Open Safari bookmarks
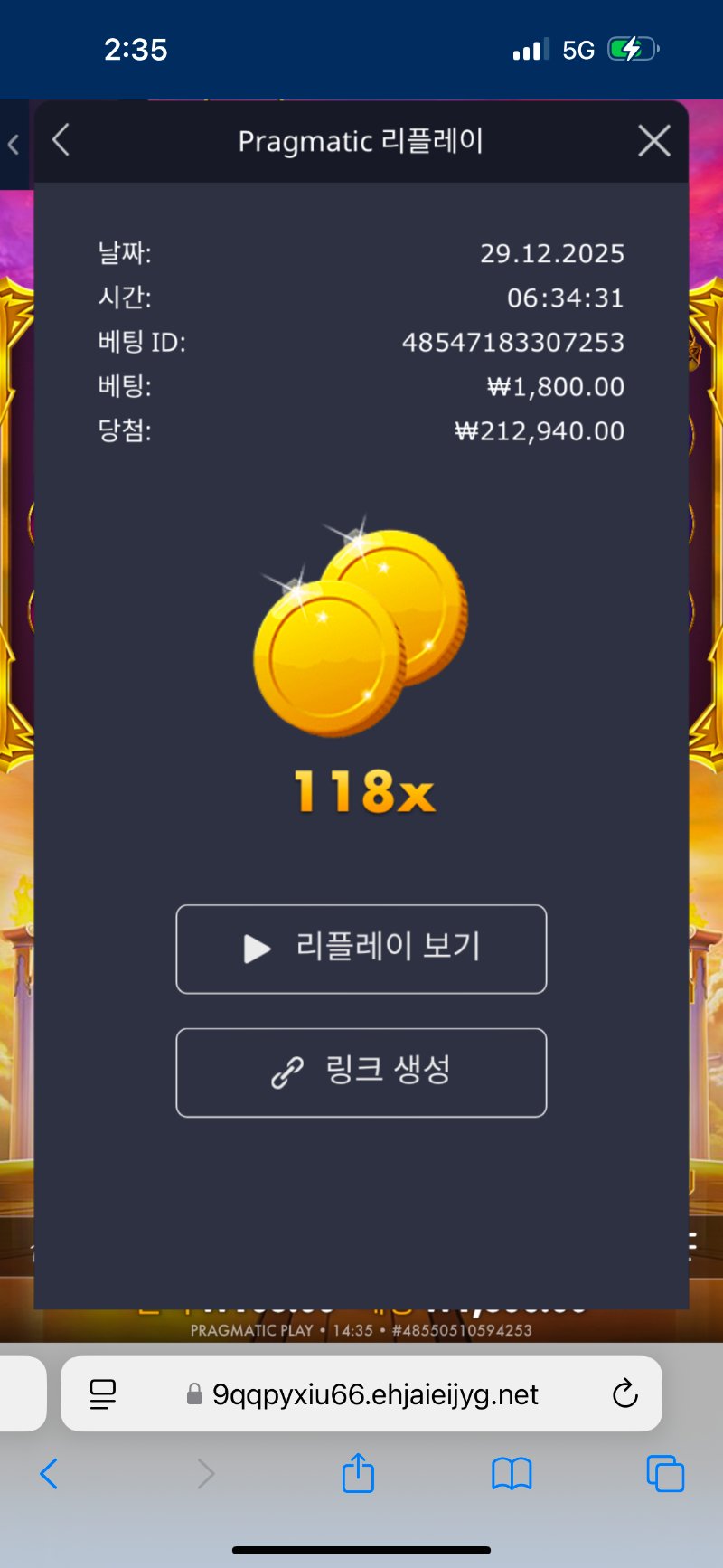Viewport: 723px width, 1568px height. [512, 1474]
